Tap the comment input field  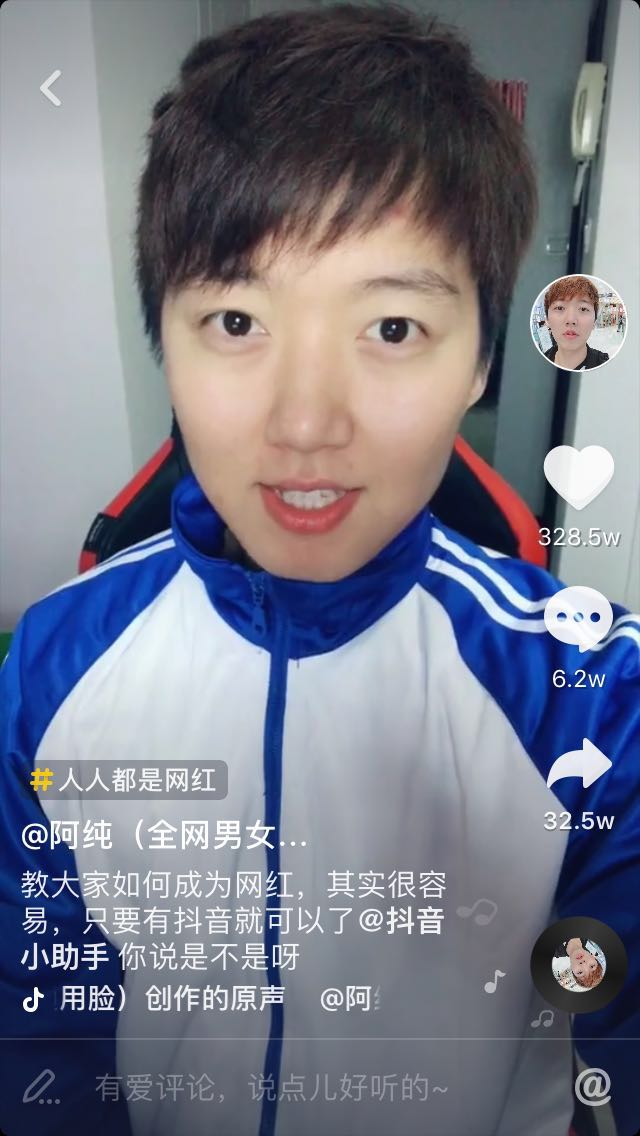pyautogui.click(x=270, y=1087)
